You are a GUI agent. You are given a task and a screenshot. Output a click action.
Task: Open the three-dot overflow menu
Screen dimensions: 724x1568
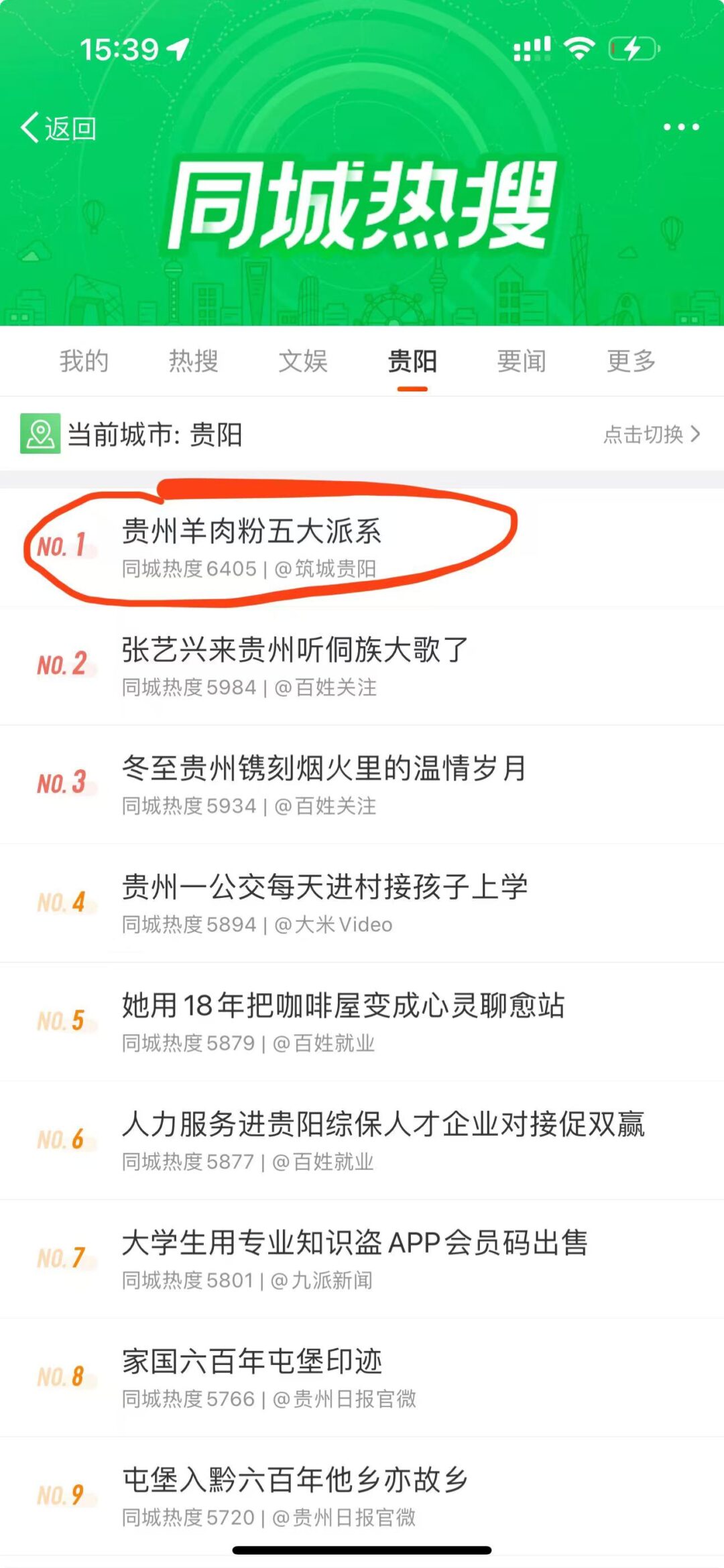click(680, 127)
